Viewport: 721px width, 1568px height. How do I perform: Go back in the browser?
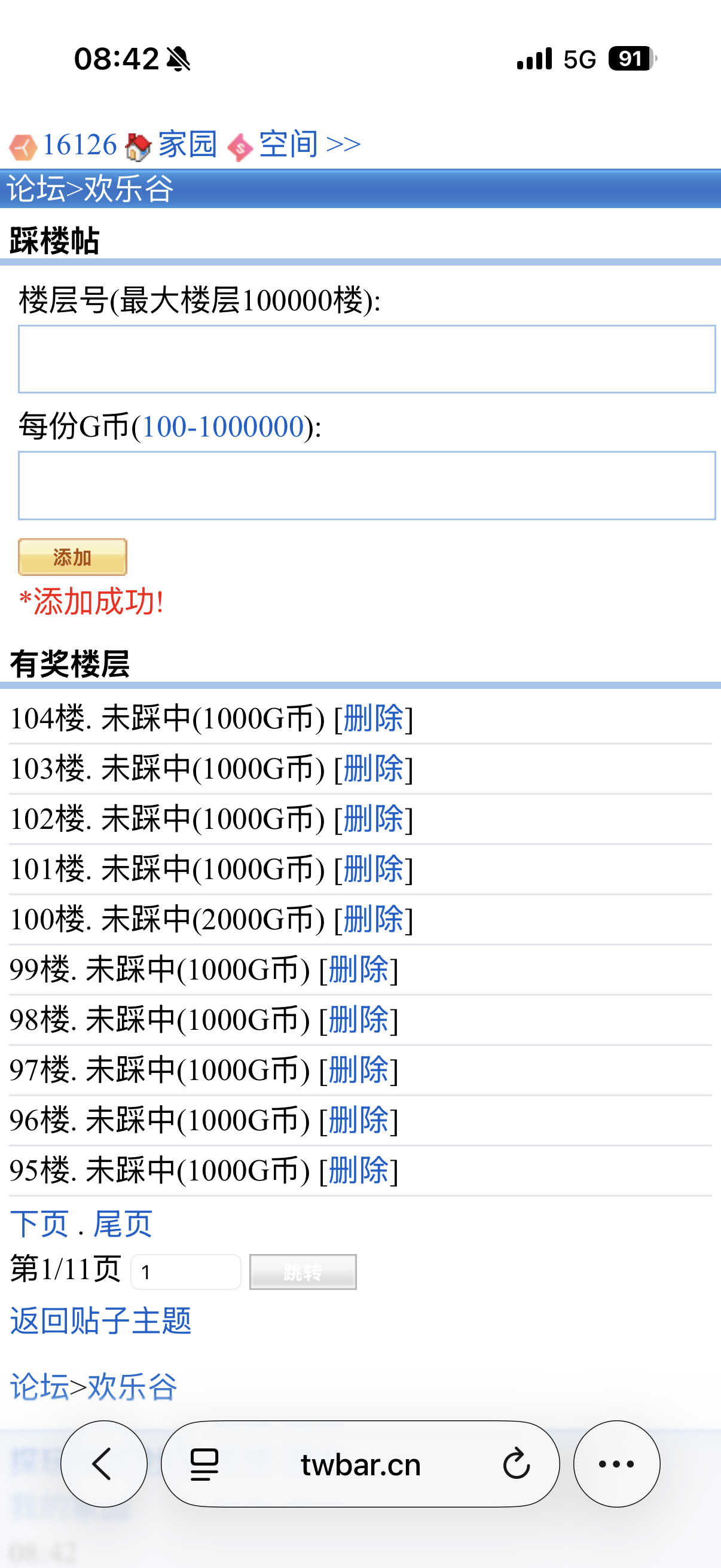click(x=103, y=1464)
